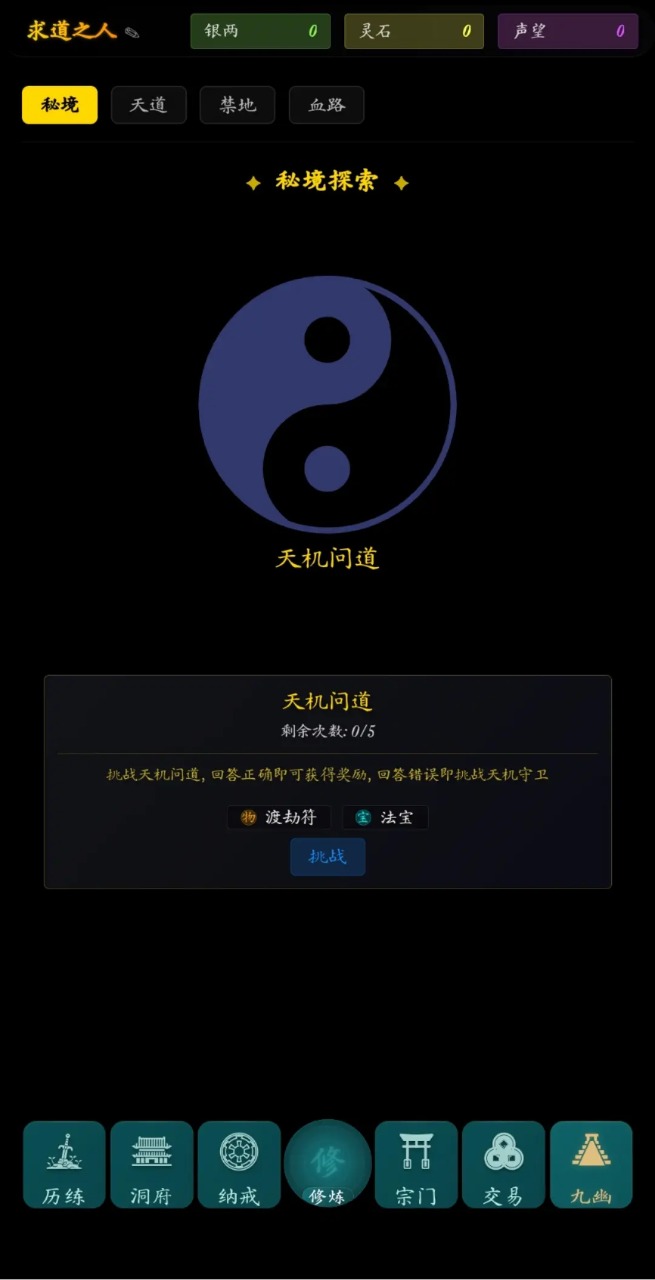This screenshot has height=1280, width=655.
Task: View the 渡劫符 reward chip
Action: 279,817
